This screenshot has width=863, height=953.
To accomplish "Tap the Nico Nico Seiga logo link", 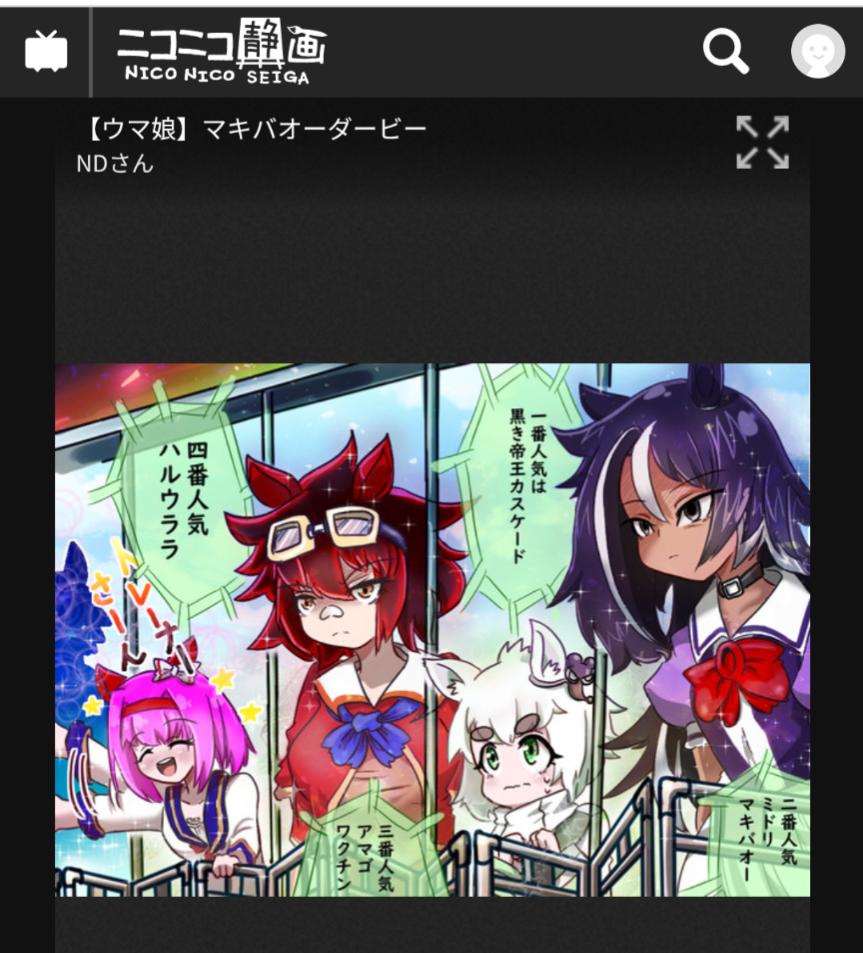I will [x=221, y=52].
